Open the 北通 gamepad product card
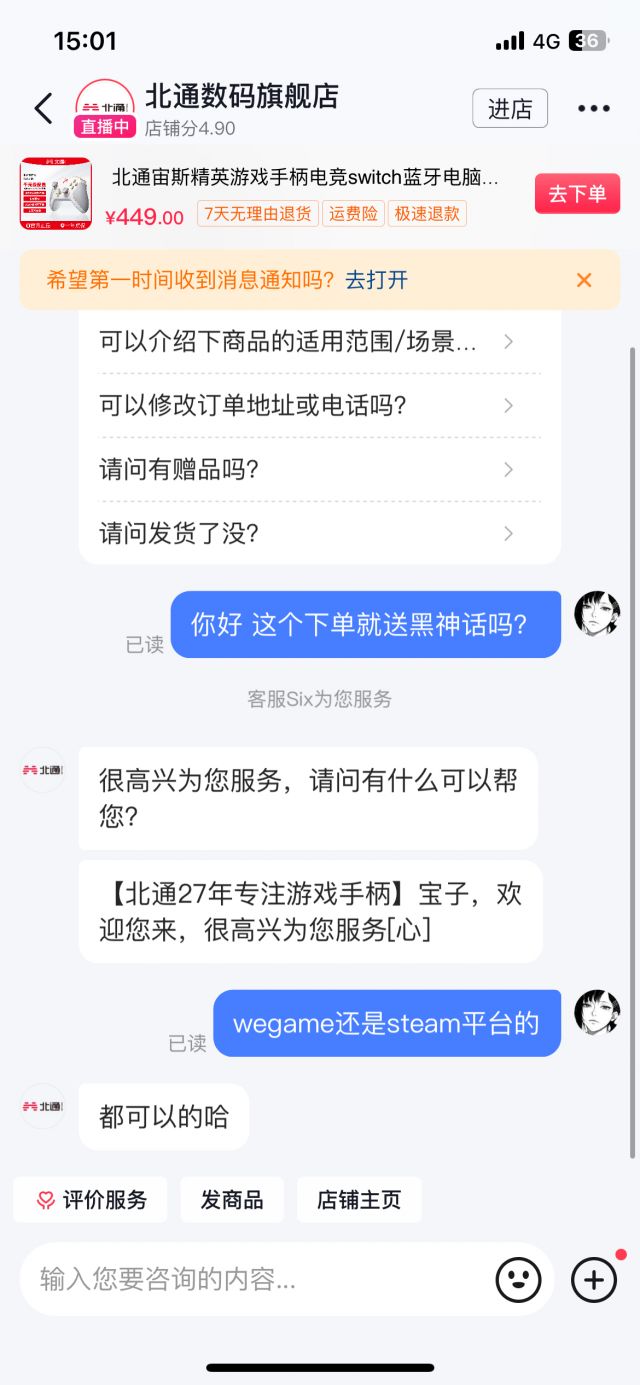Viewport: 640px width, 1385px height. 305,180
